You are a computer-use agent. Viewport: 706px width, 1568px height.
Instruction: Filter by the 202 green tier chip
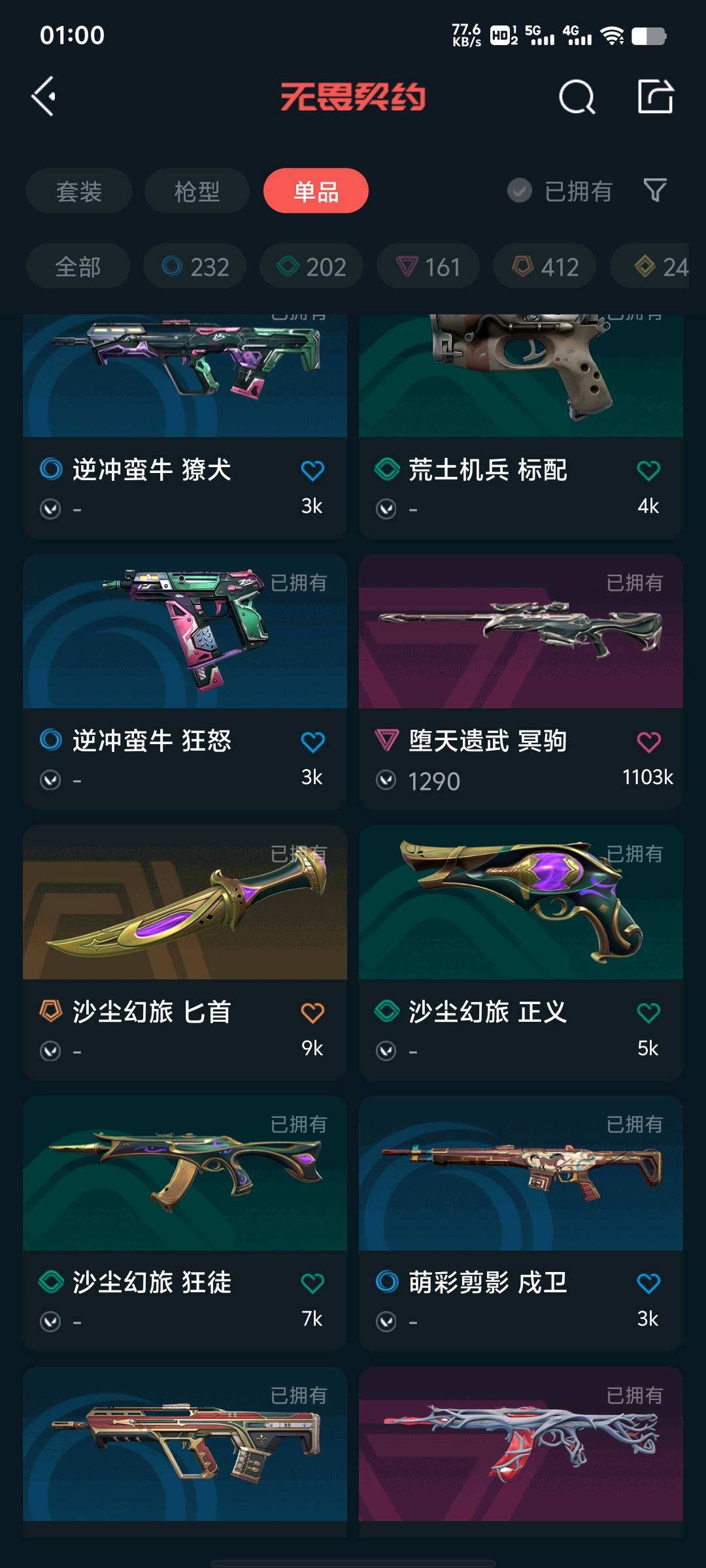point(311,267)
